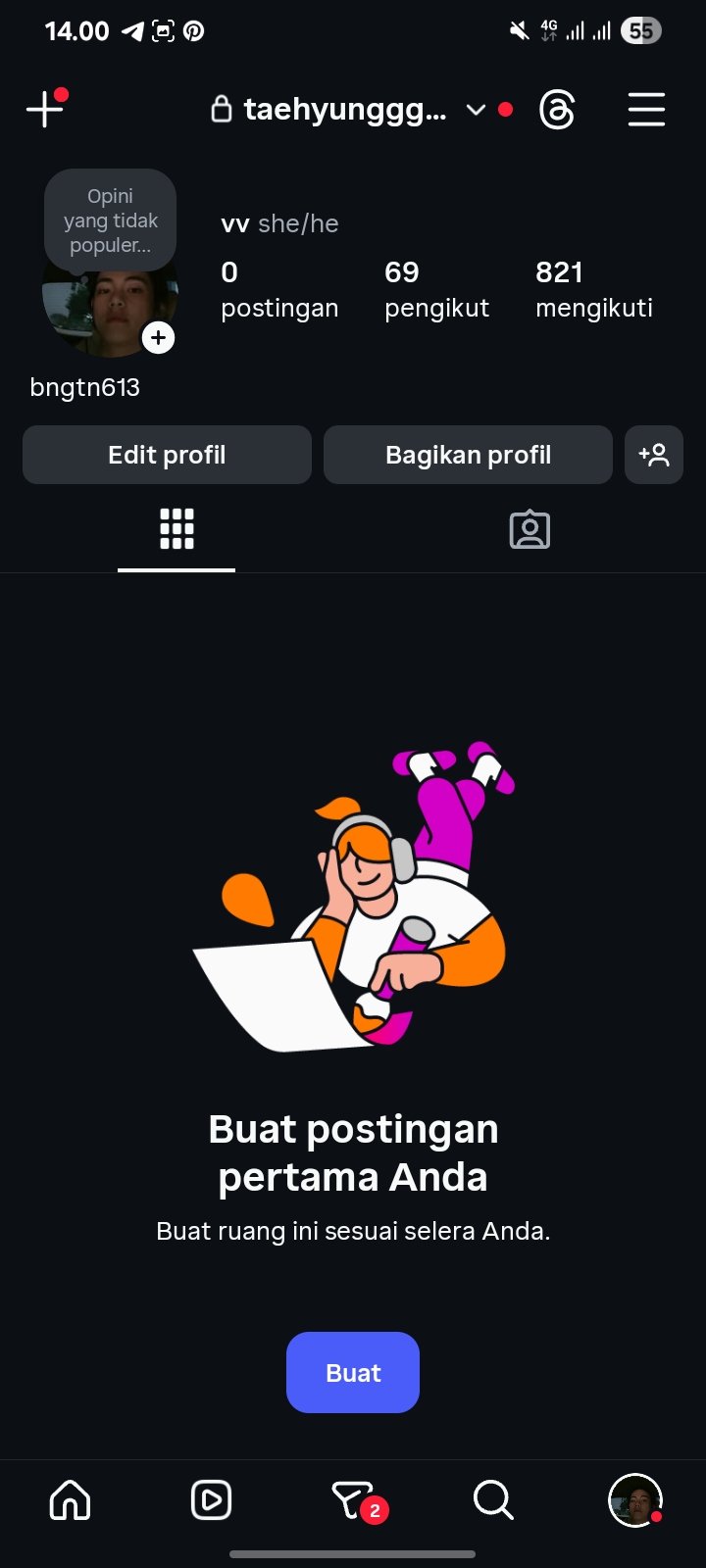Open the discover people icon button
The height and width of the screenshot is (1568, 706).
tap(654, 455)
